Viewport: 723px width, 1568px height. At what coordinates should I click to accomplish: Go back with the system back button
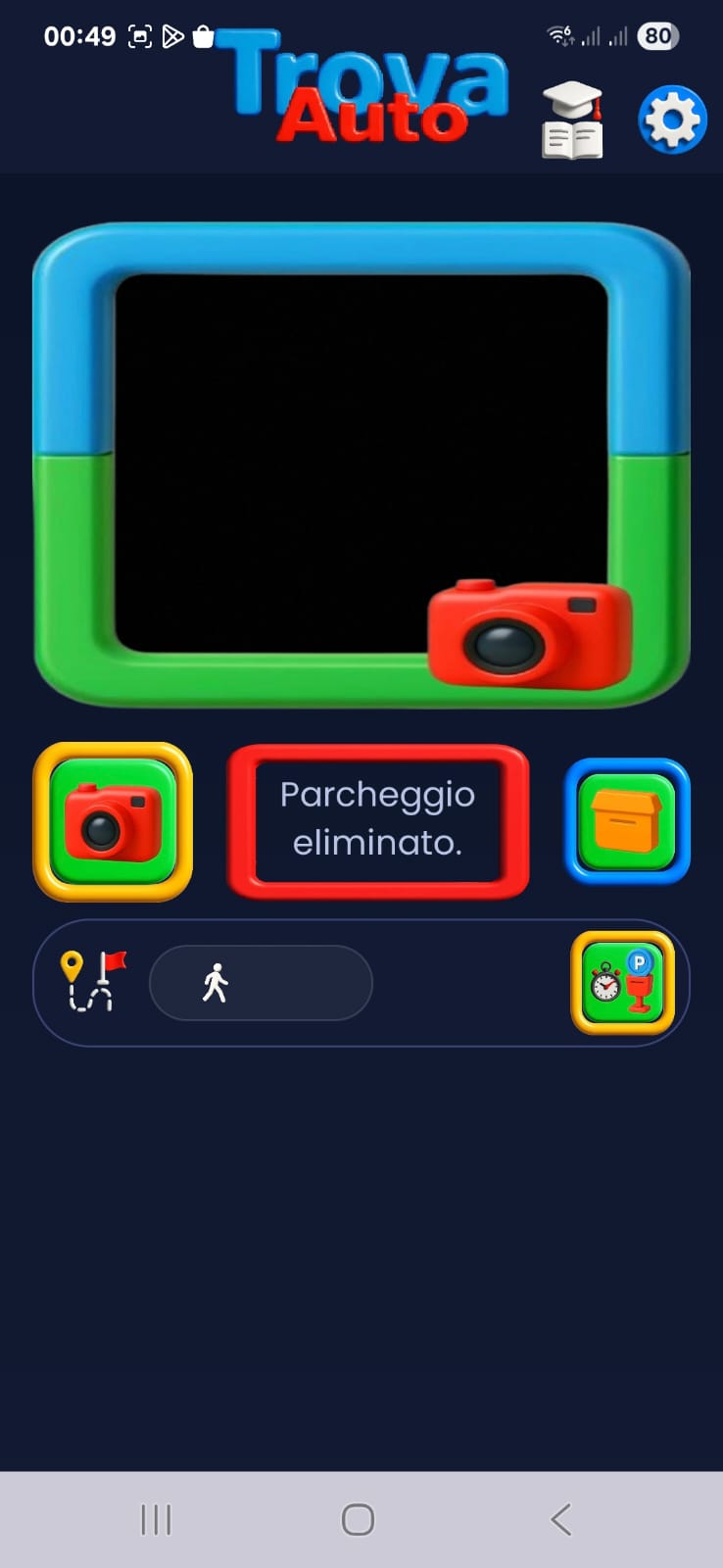tap(560, 1519)
